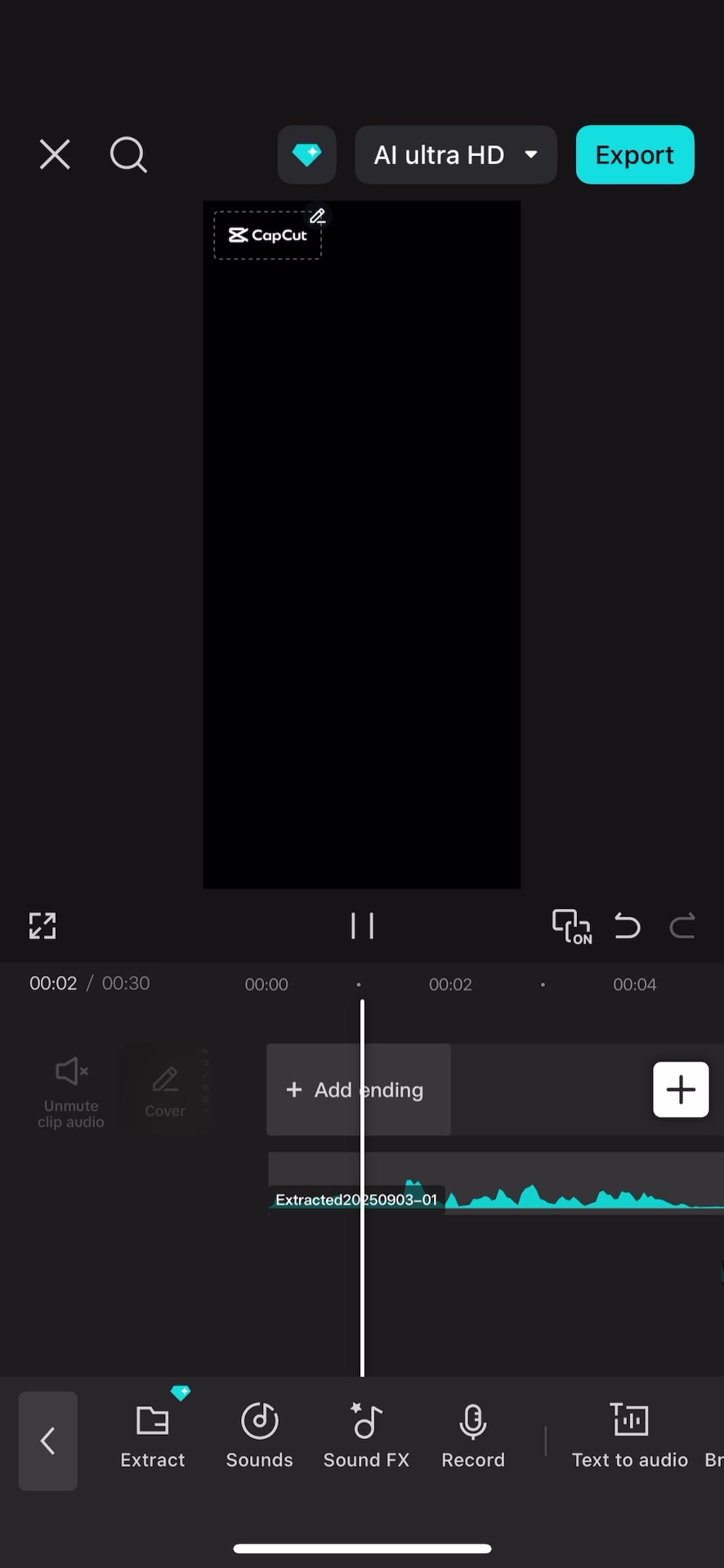
Task: Edit the CapCut watermark
Action: (317, 216)
